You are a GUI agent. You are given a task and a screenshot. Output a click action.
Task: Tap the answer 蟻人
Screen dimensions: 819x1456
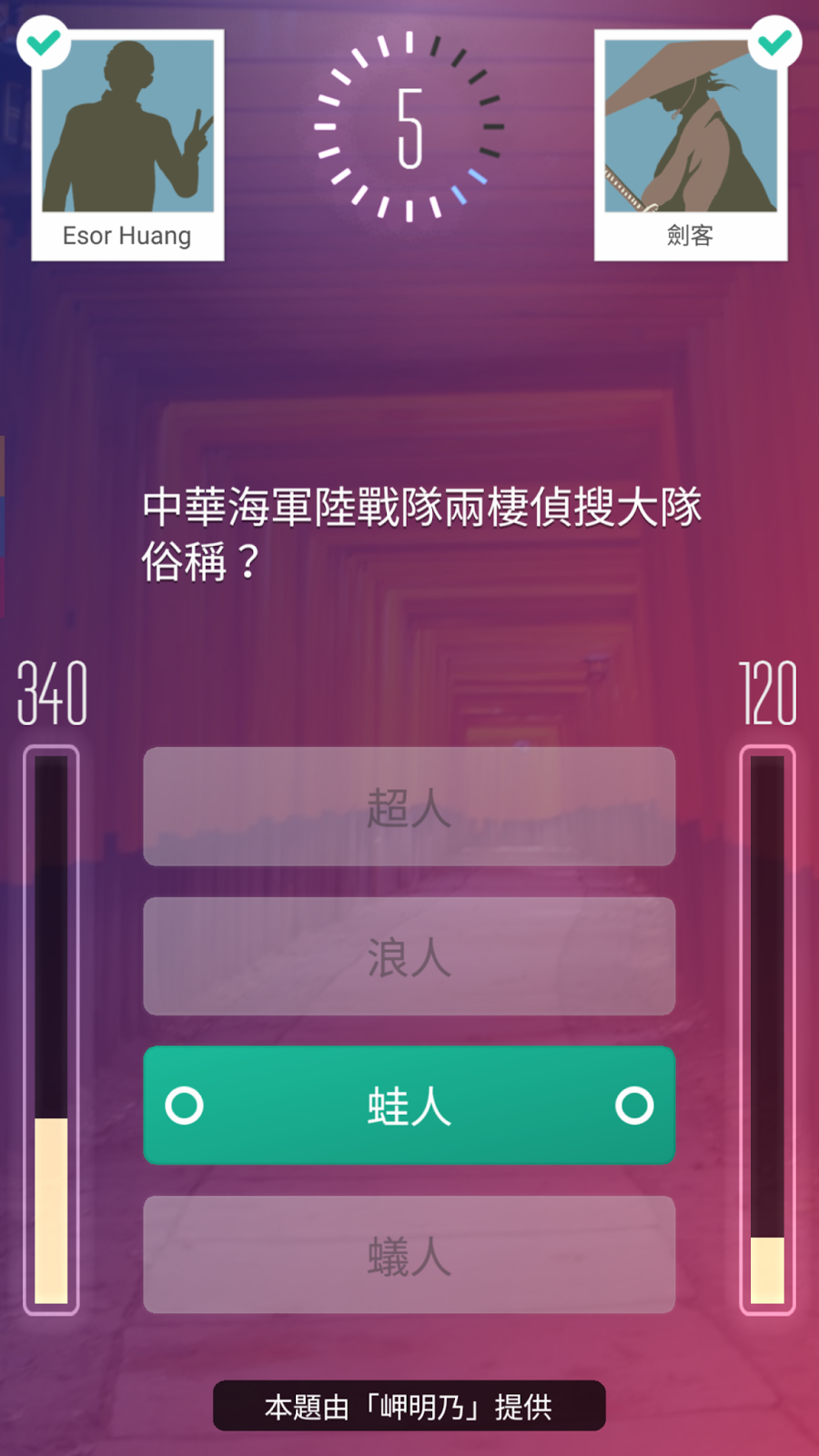[409, 1255]
